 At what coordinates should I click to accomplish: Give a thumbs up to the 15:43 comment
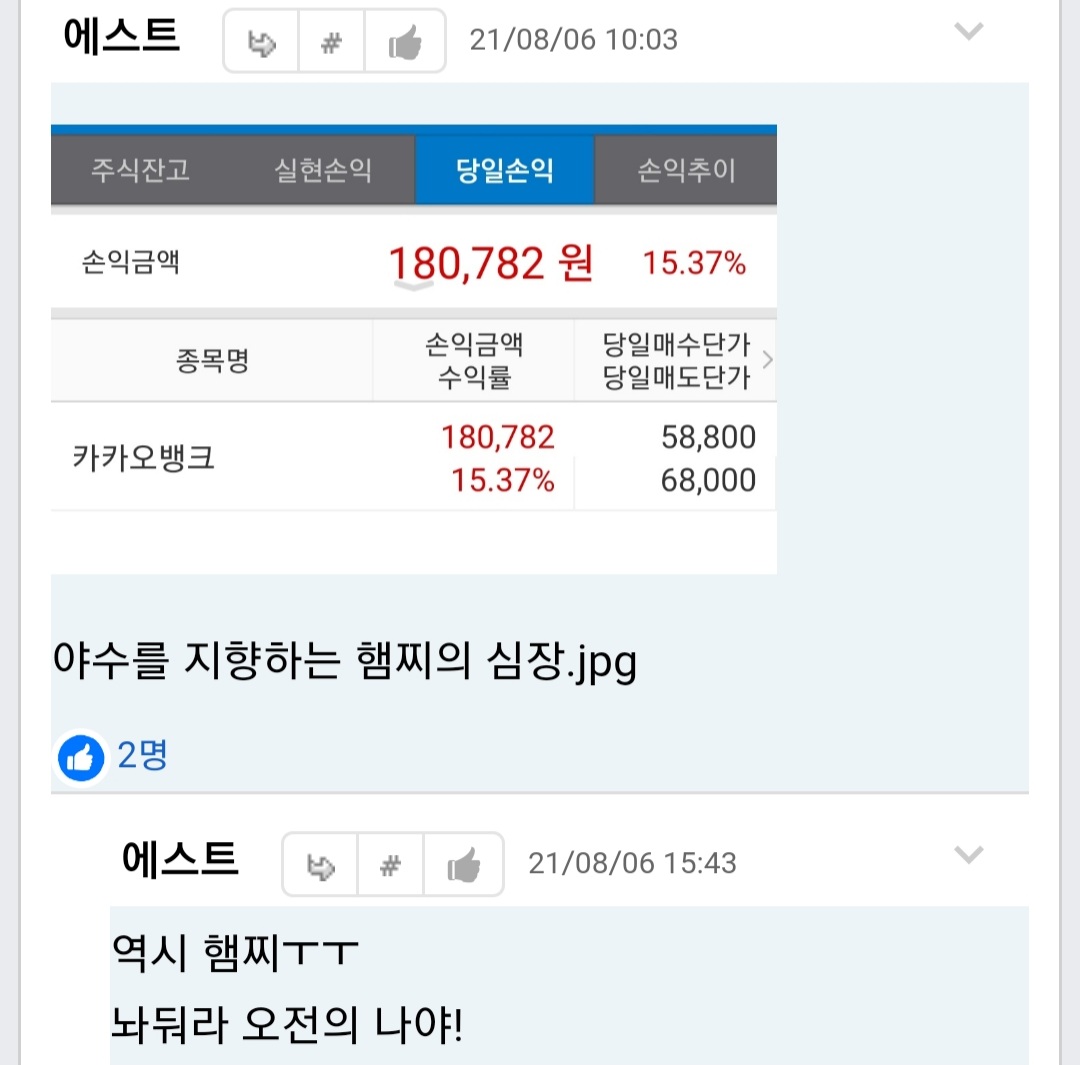coord(464,865)
